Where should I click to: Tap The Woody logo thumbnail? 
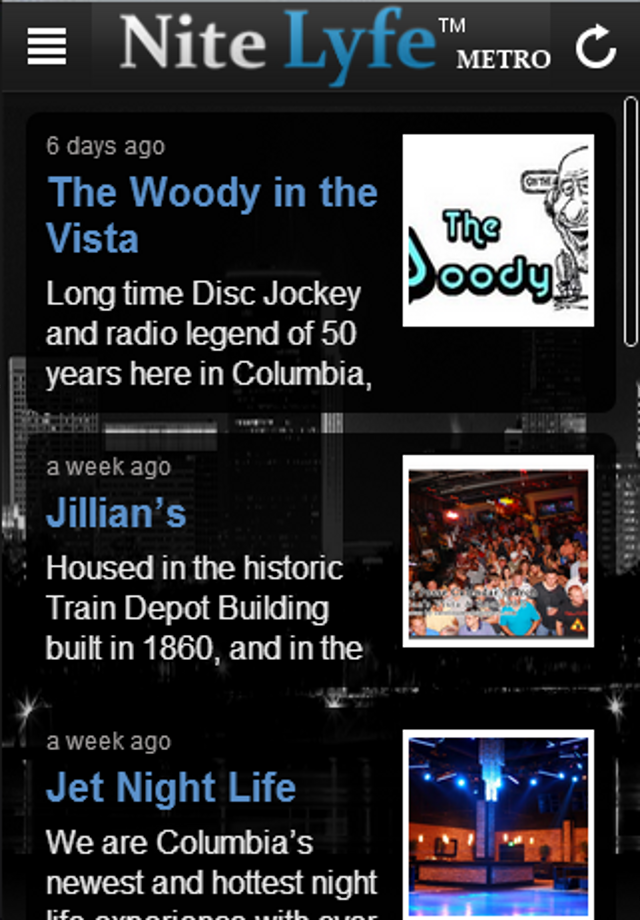coord(498,231)
